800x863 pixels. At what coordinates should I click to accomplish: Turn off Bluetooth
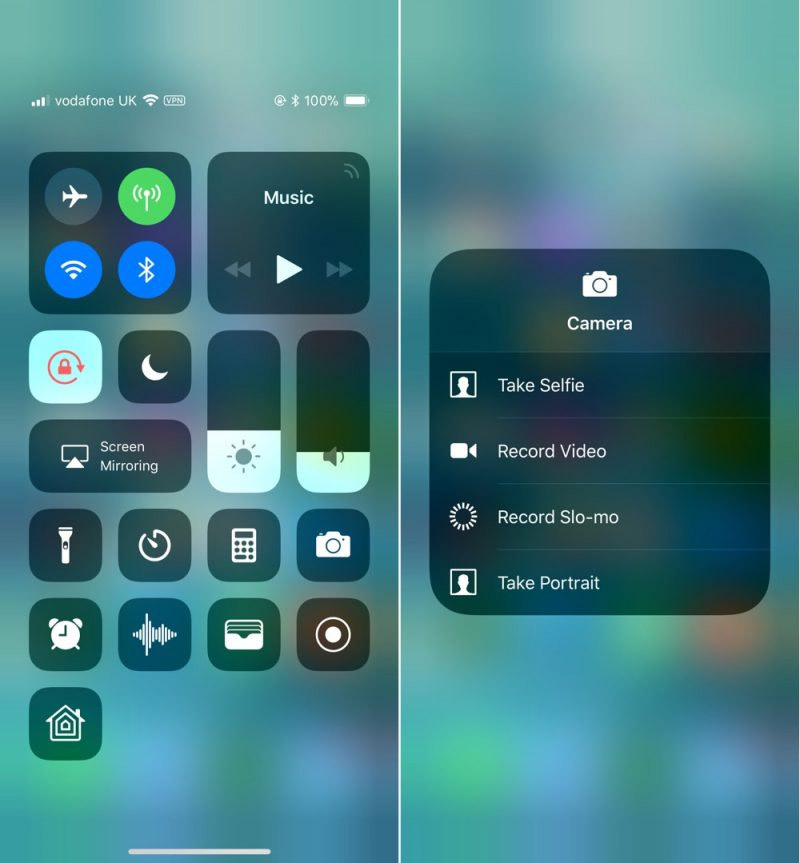[147, 270]
